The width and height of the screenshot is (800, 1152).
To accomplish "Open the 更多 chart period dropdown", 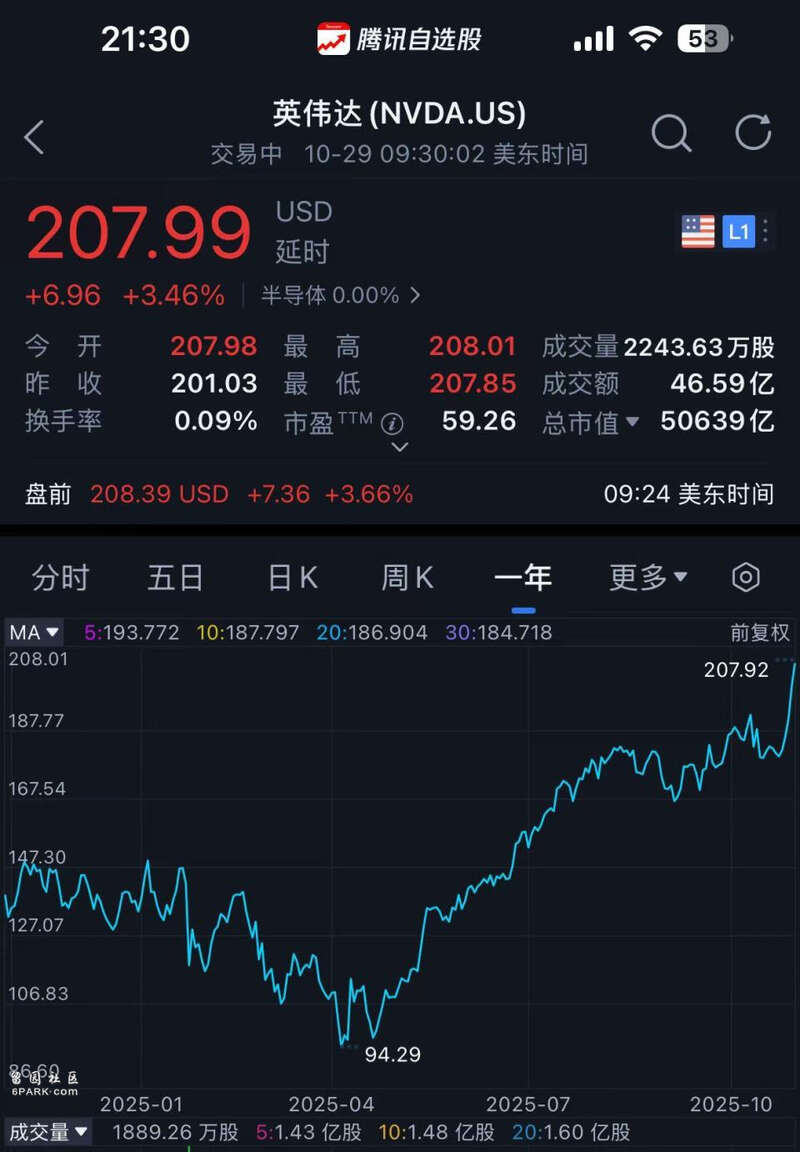I will 648,577.
